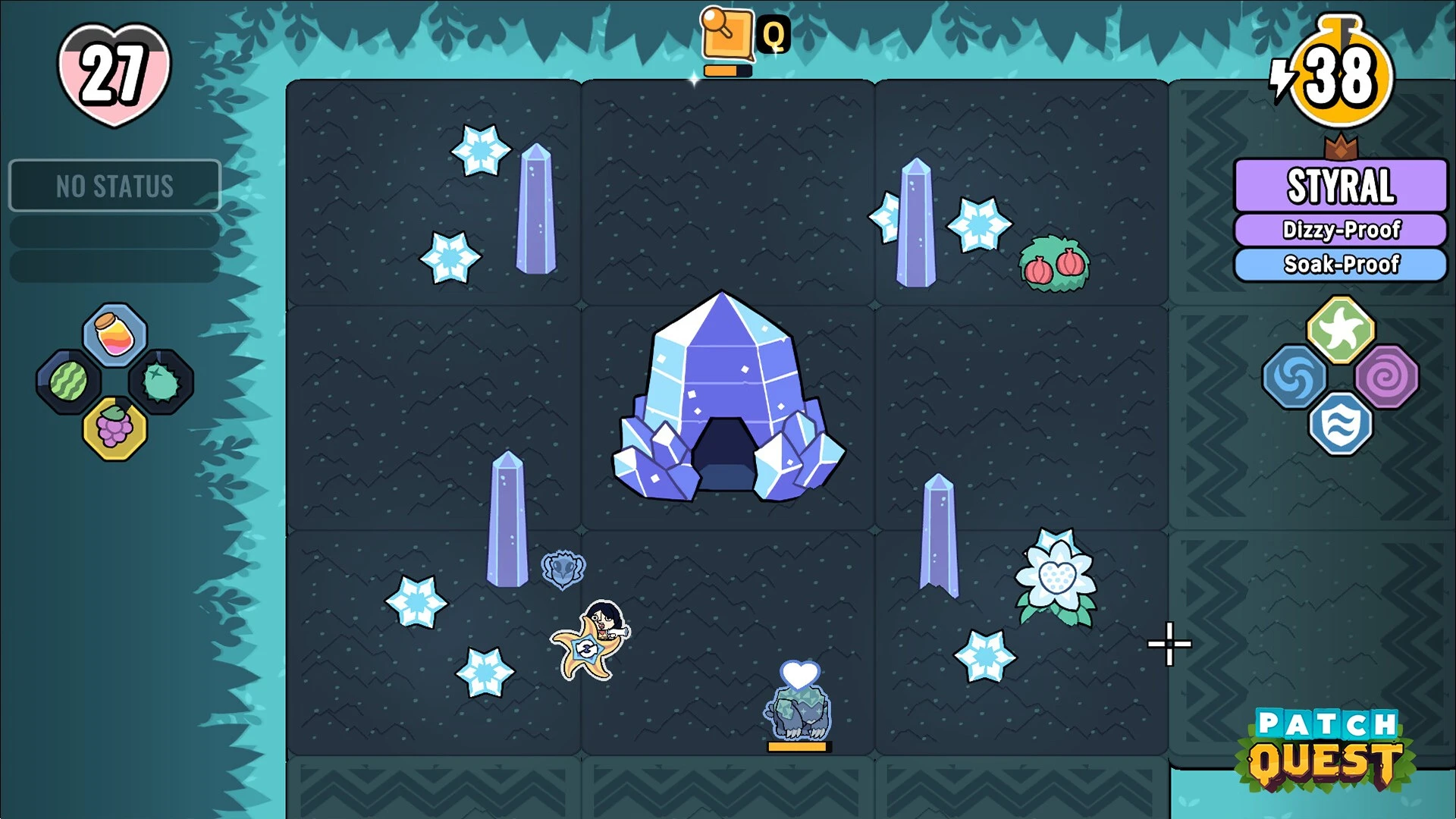Activate the blue swirl ability
Viewport: 1456px width, 819px height.
pos(1294,377)
